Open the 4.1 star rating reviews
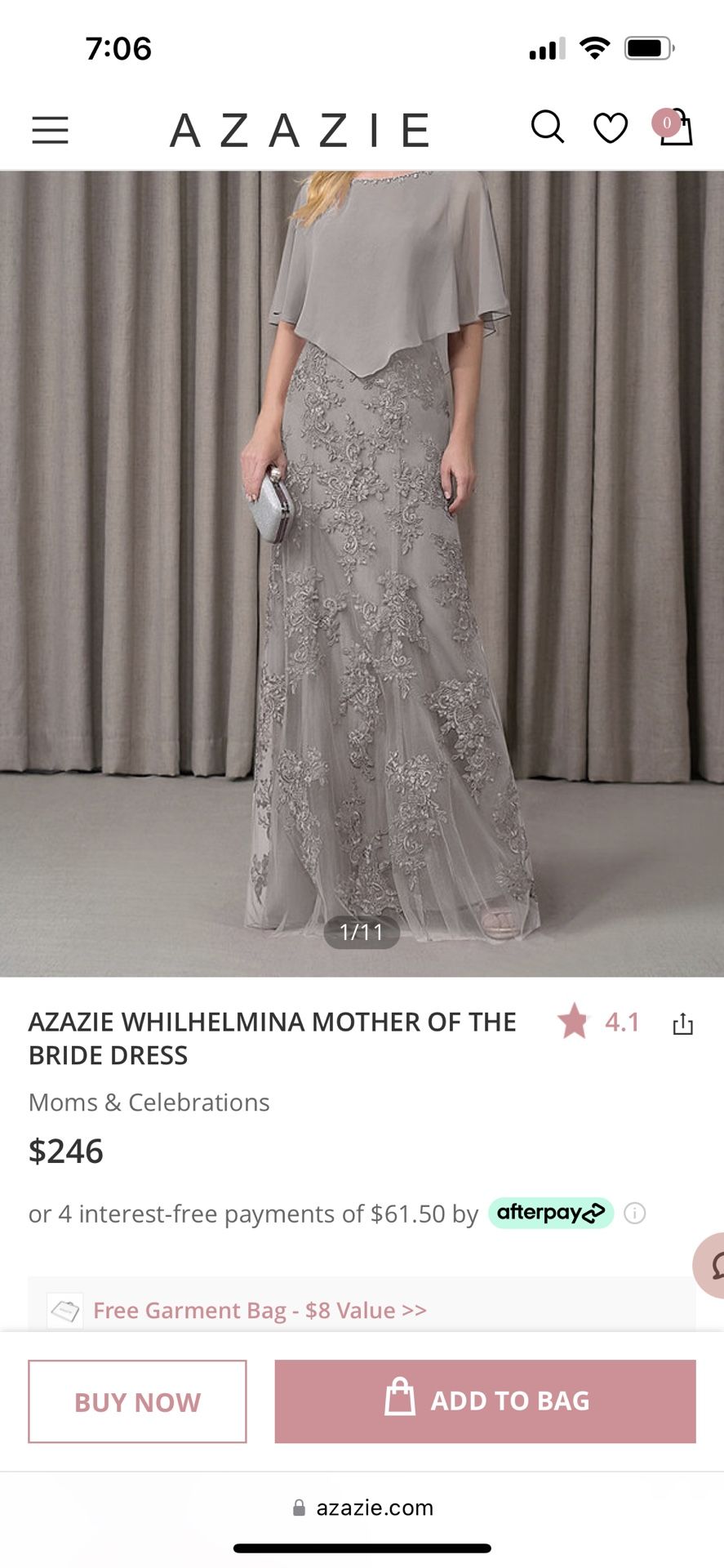Image resolution: width=724 pixels, height=1568 pixels. coord(598,1022)
